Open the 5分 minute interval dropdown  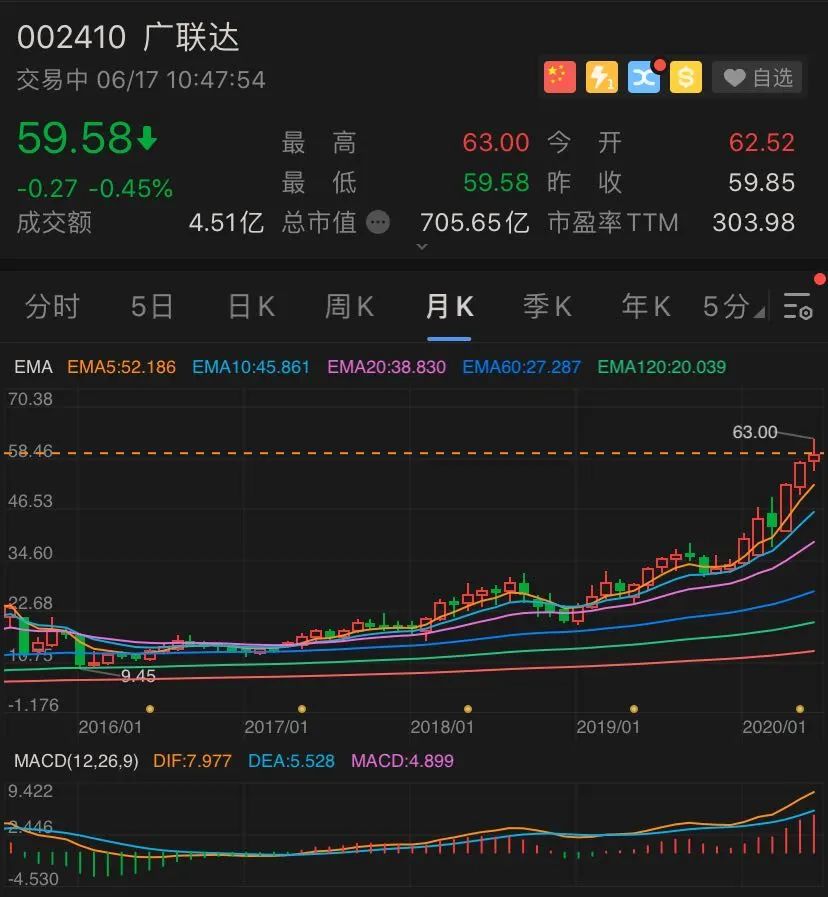point(733,307)
